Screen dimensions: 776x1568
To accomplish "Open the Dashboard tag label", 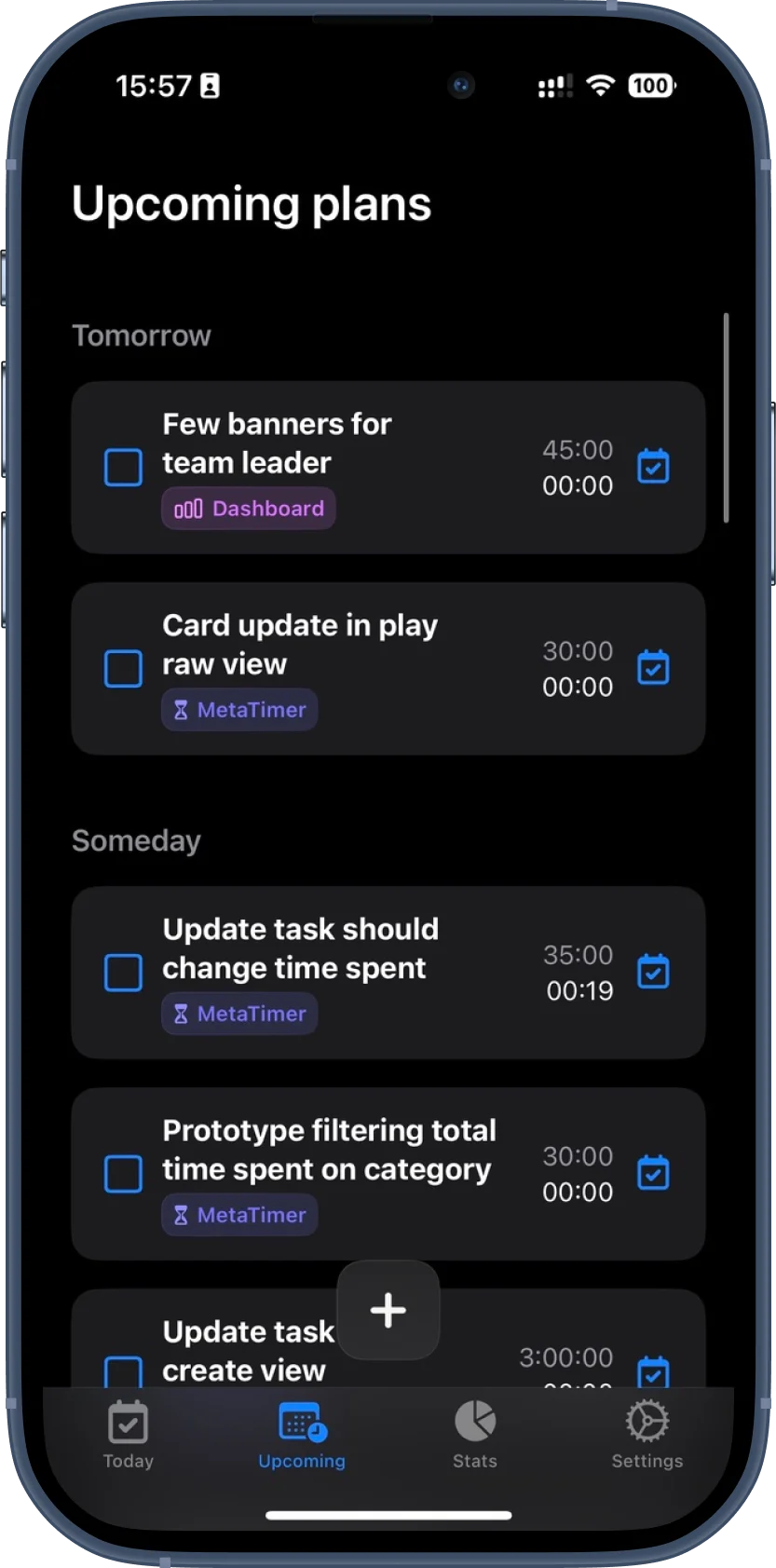I will [248, 508].
